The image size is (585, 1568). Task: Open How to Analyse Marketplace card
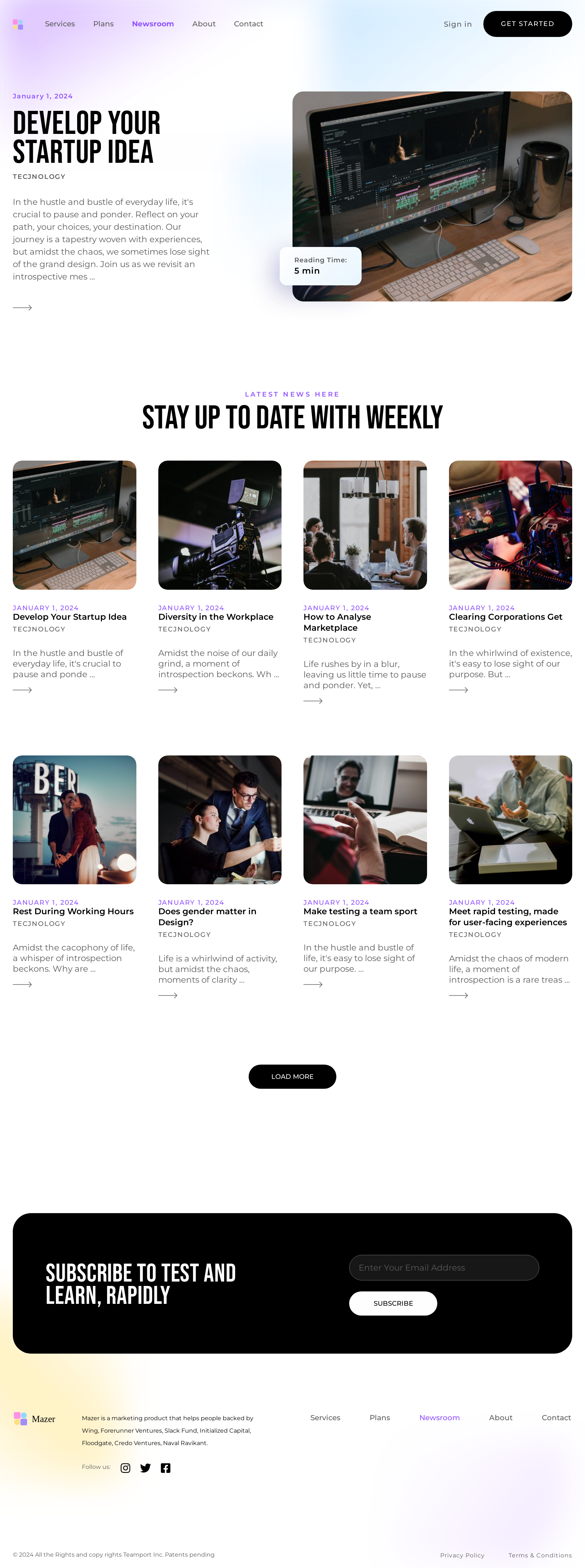337,622
